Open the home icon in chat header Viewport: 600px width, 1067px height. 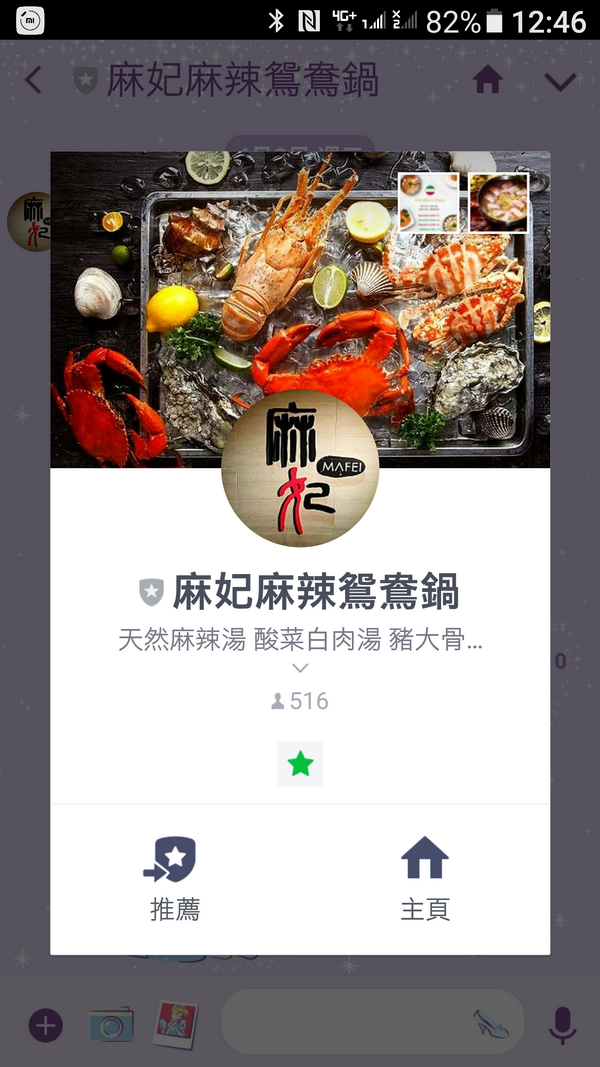pos(488,80)
